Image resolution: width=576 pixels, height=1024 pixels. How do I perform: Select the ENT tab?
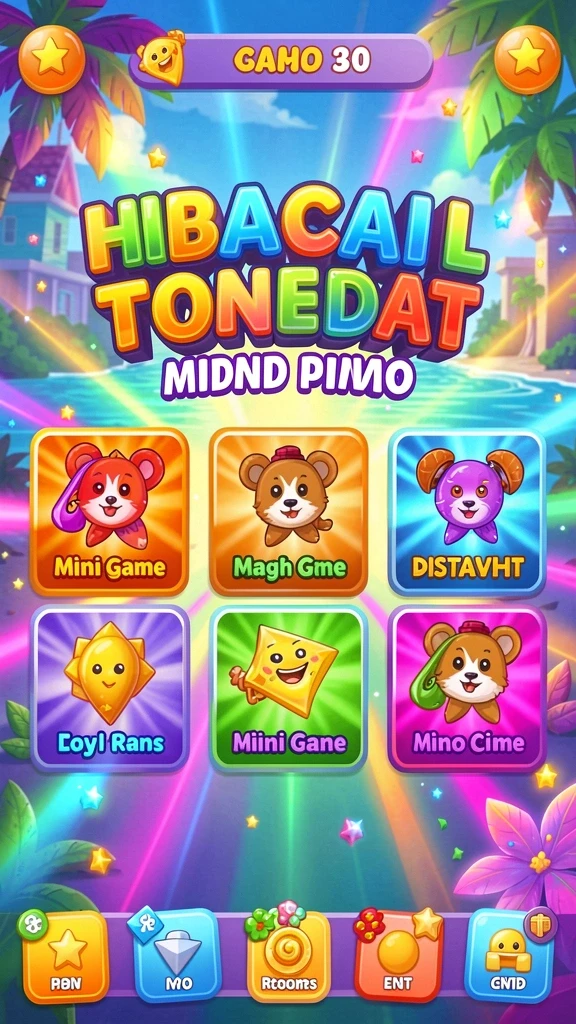(398, 957)
